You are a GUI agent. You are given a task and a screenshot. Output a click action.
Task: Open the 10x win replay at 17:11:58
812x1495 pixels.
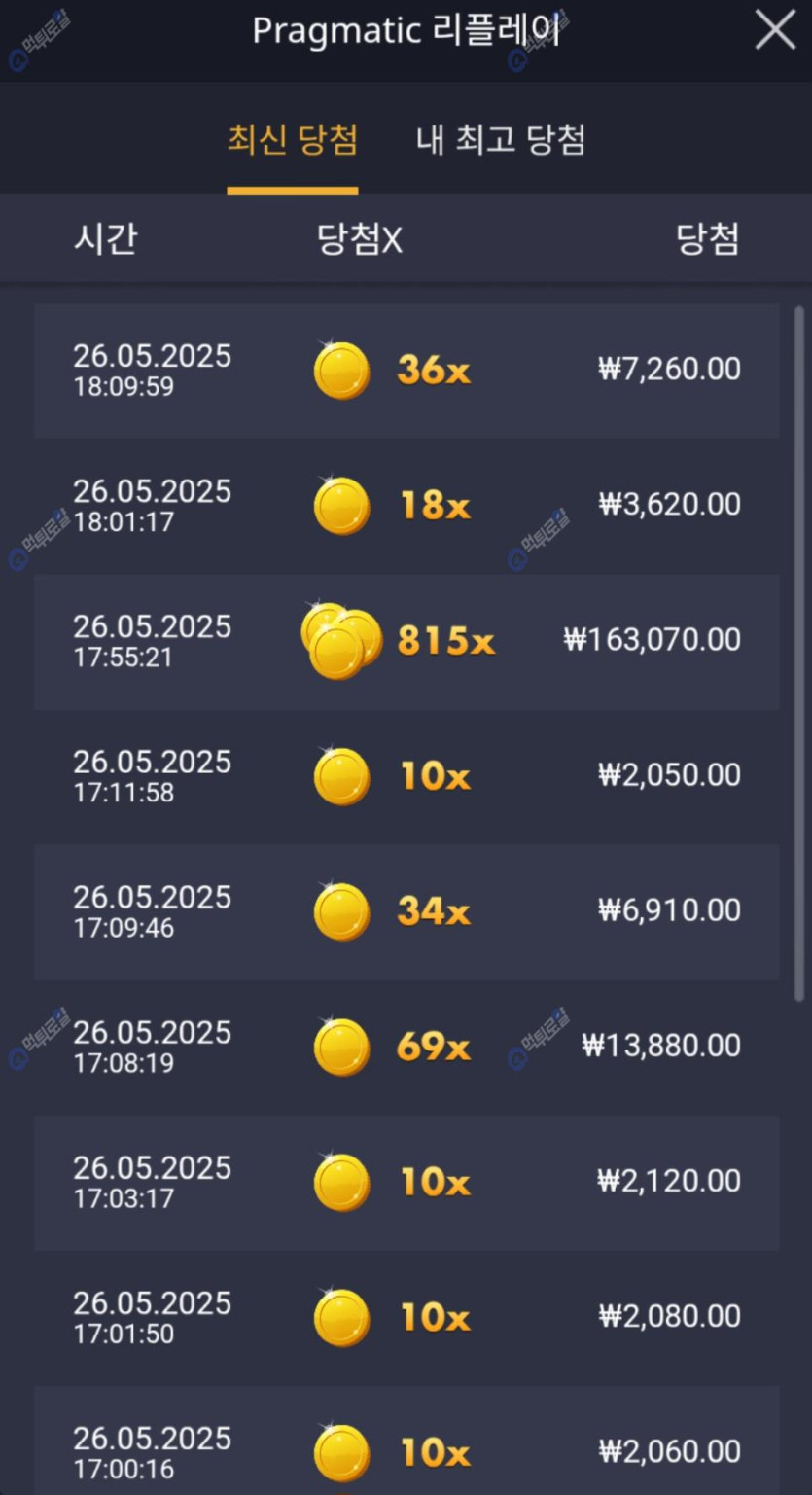tap(406, 776)
